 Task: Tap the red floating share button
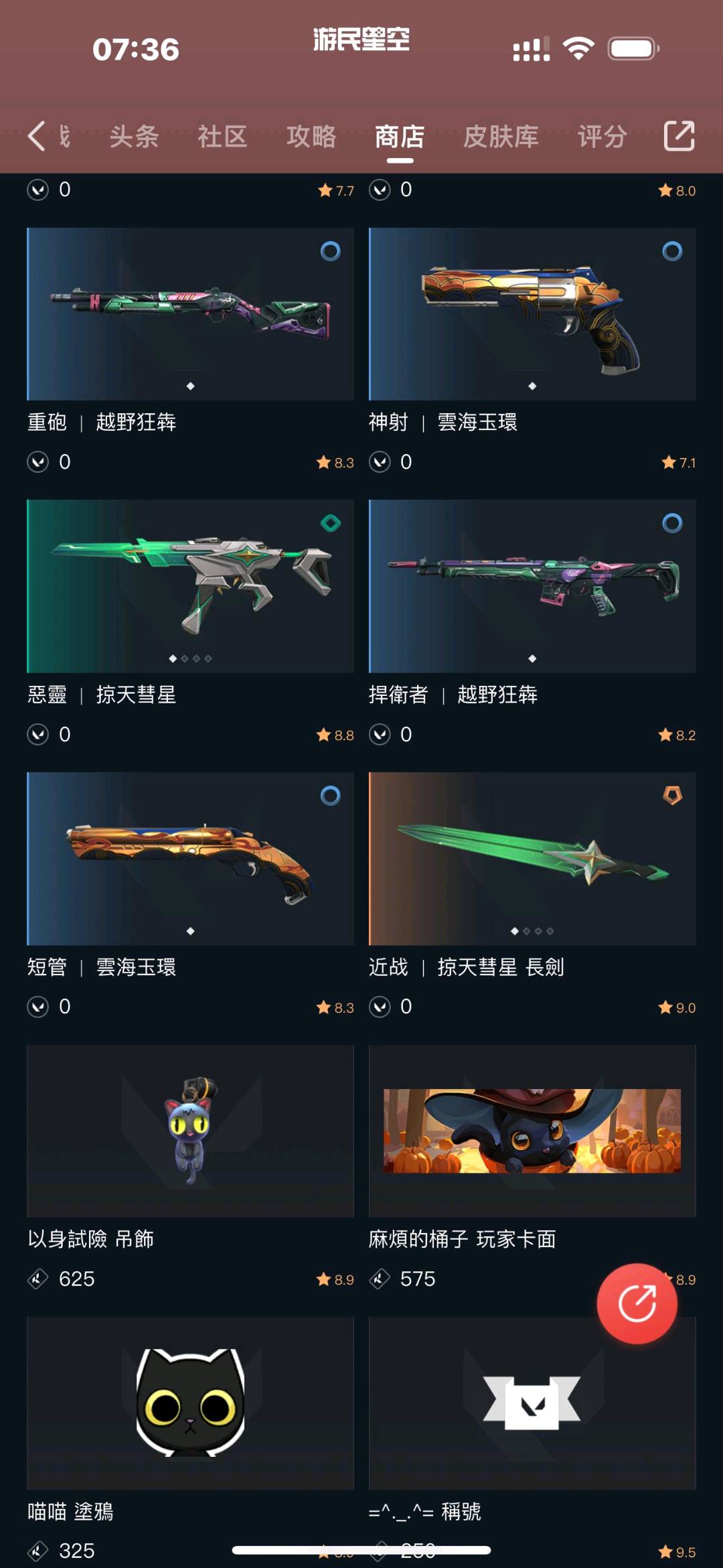(x=637, y=1303)
